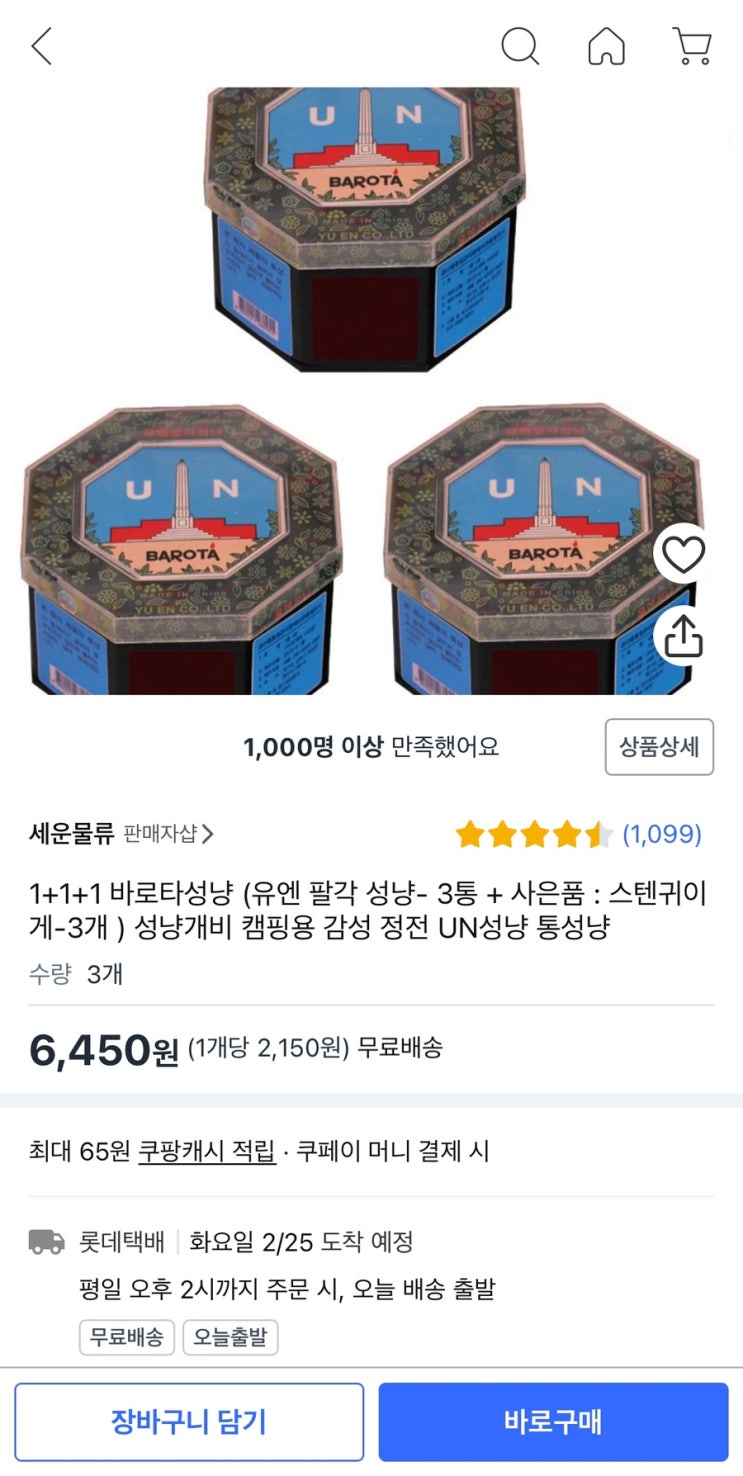Go back using the top-left arrow
Viewport: 743px width, 1476px height.
pyautogui.click(x=41, y=46)
